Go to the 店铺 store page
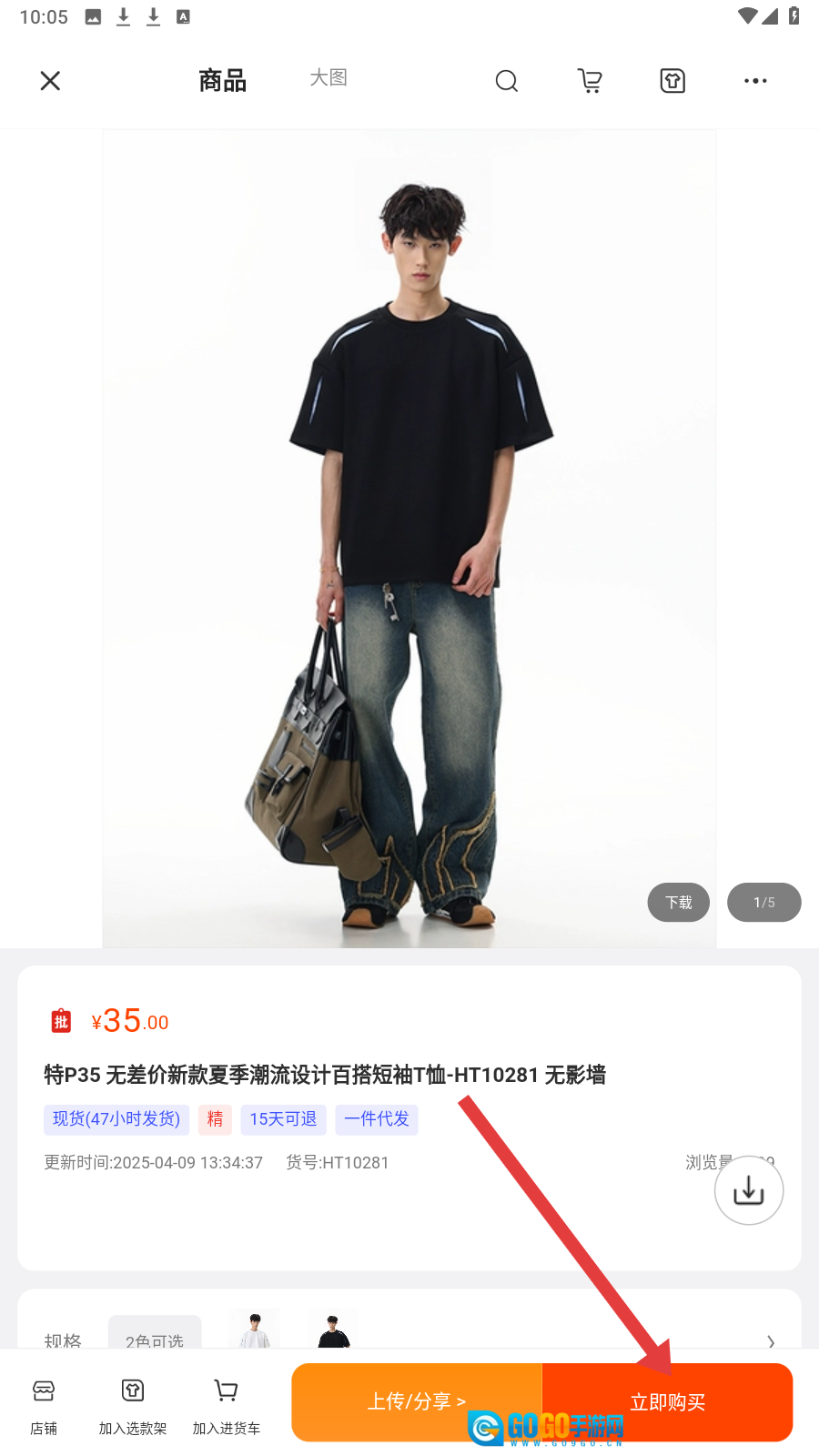 44,1406
